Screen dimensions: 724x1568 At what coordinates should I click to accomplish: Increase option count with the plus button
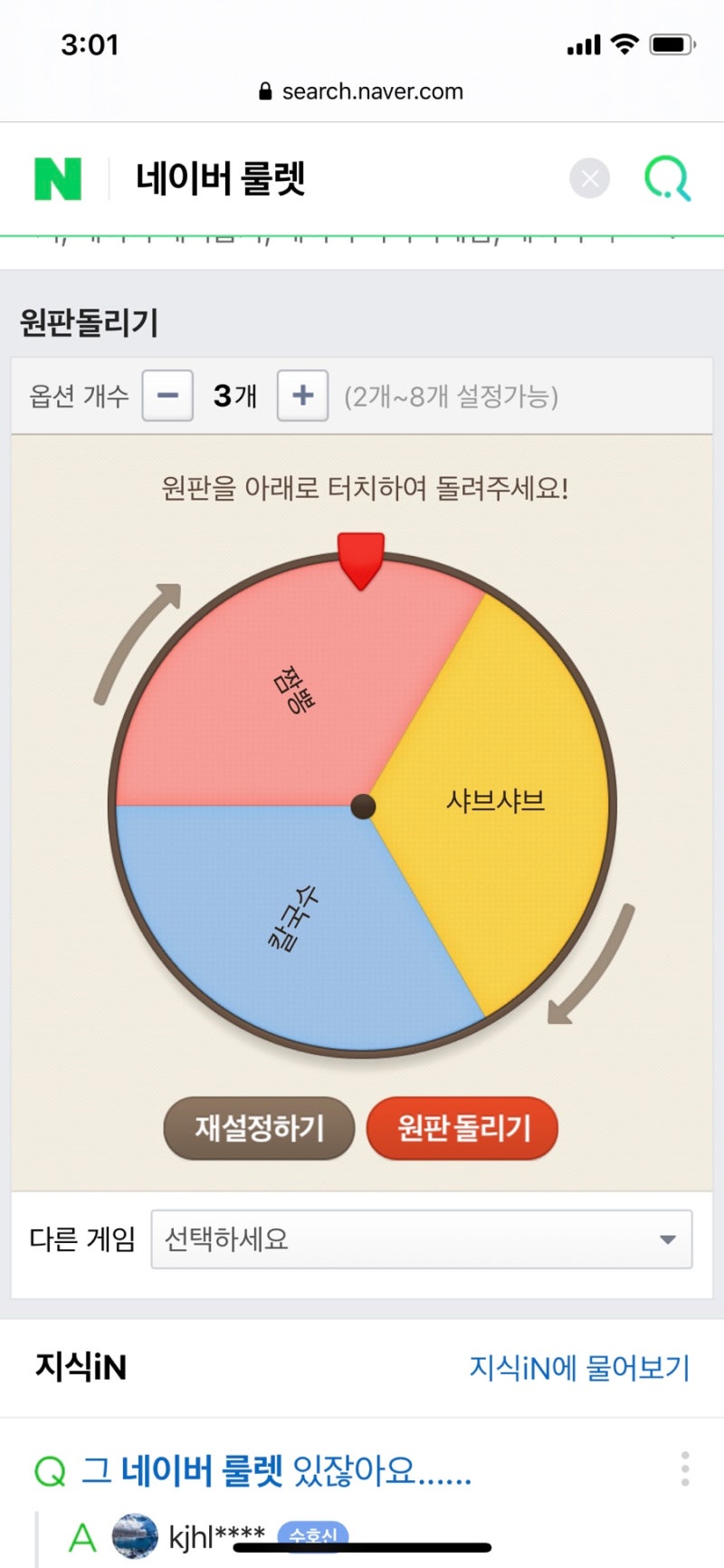coord(302,396)
